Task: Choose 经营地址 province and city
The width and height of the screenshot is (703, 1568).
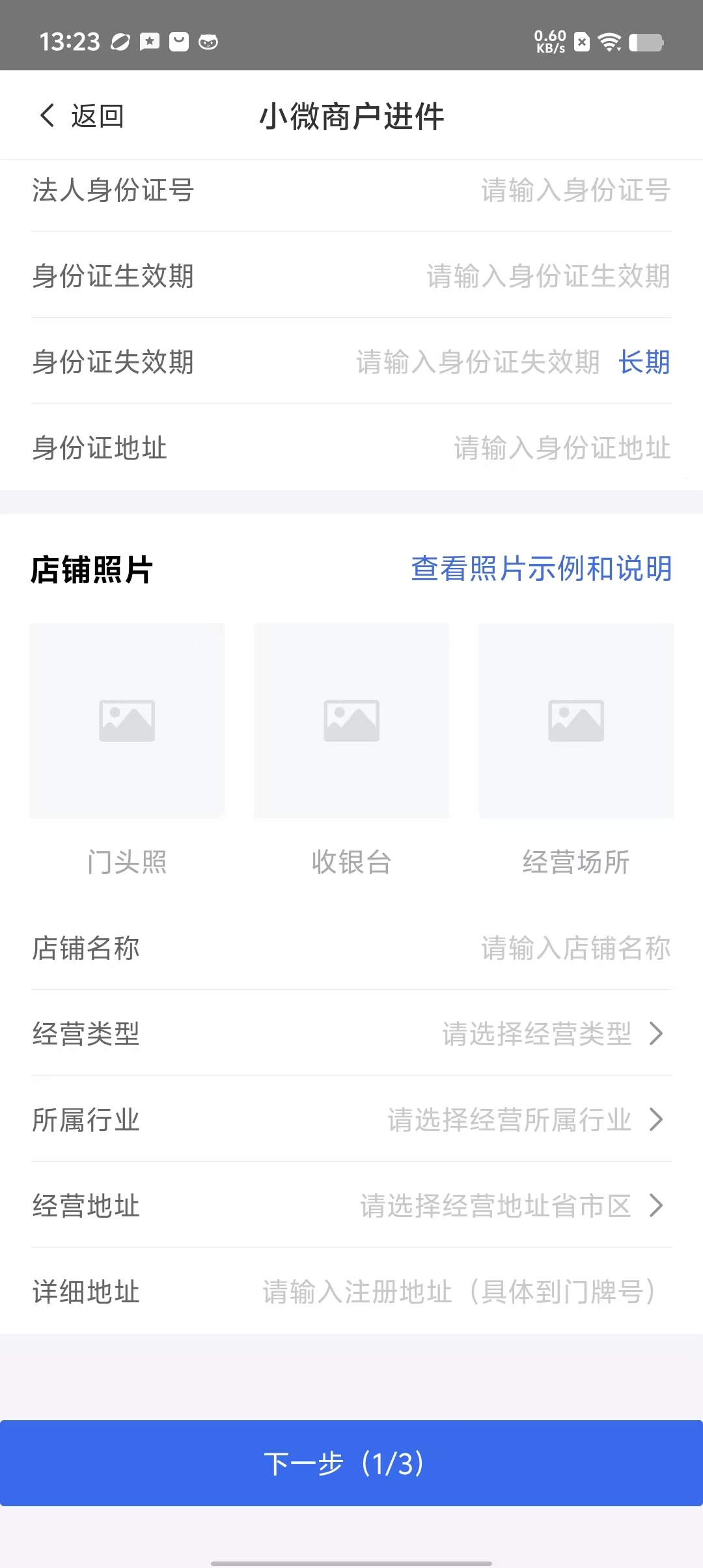Action: pos(511,1206)
